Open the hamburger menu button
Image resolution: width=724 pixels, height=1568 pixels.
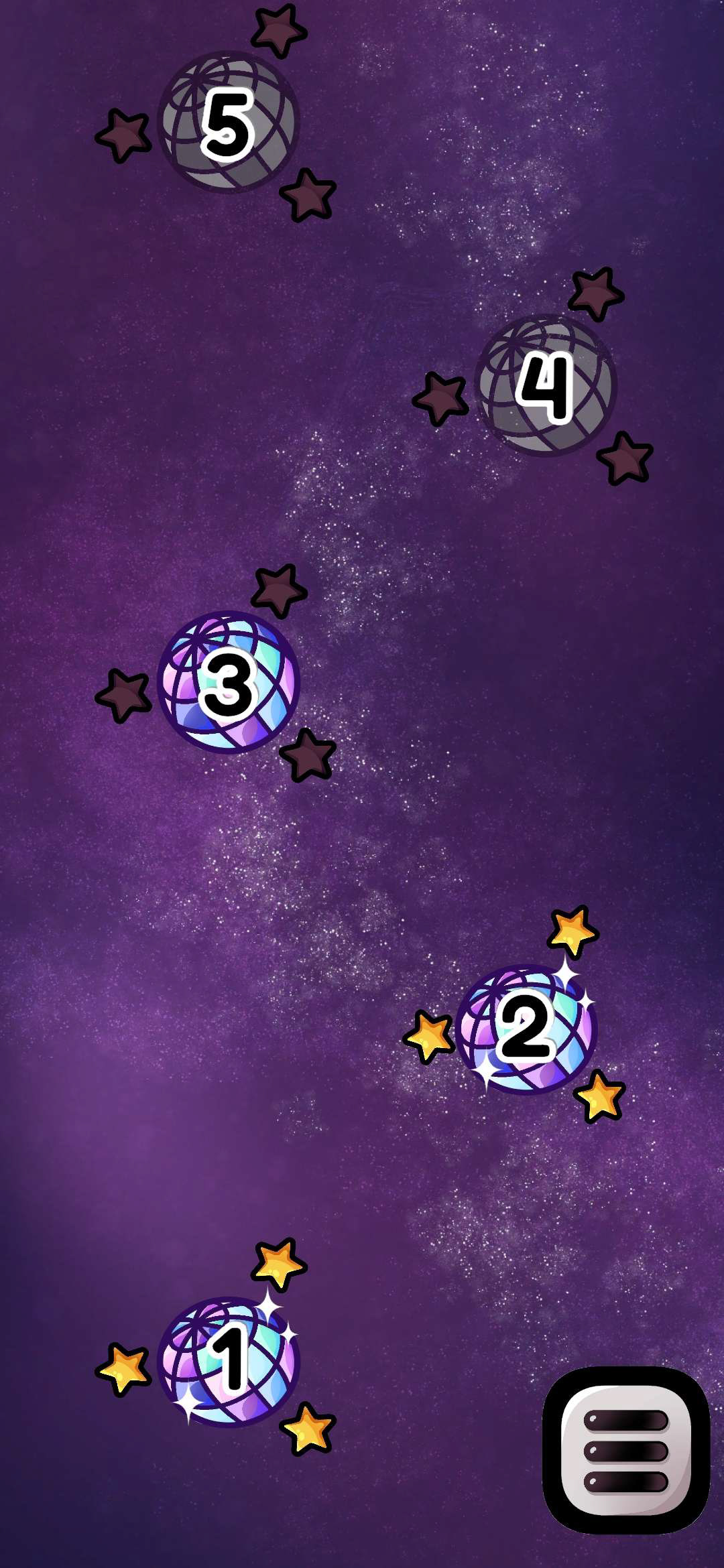click(626, 1450)
